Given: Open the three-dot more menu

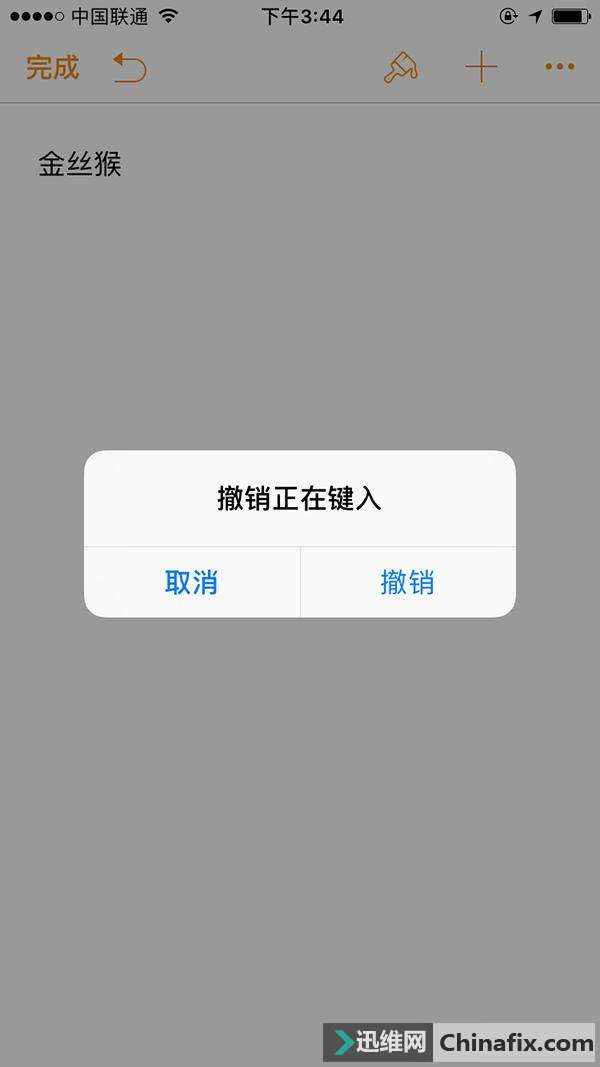Looking at the screenshot, I should [x=559, y=67].
